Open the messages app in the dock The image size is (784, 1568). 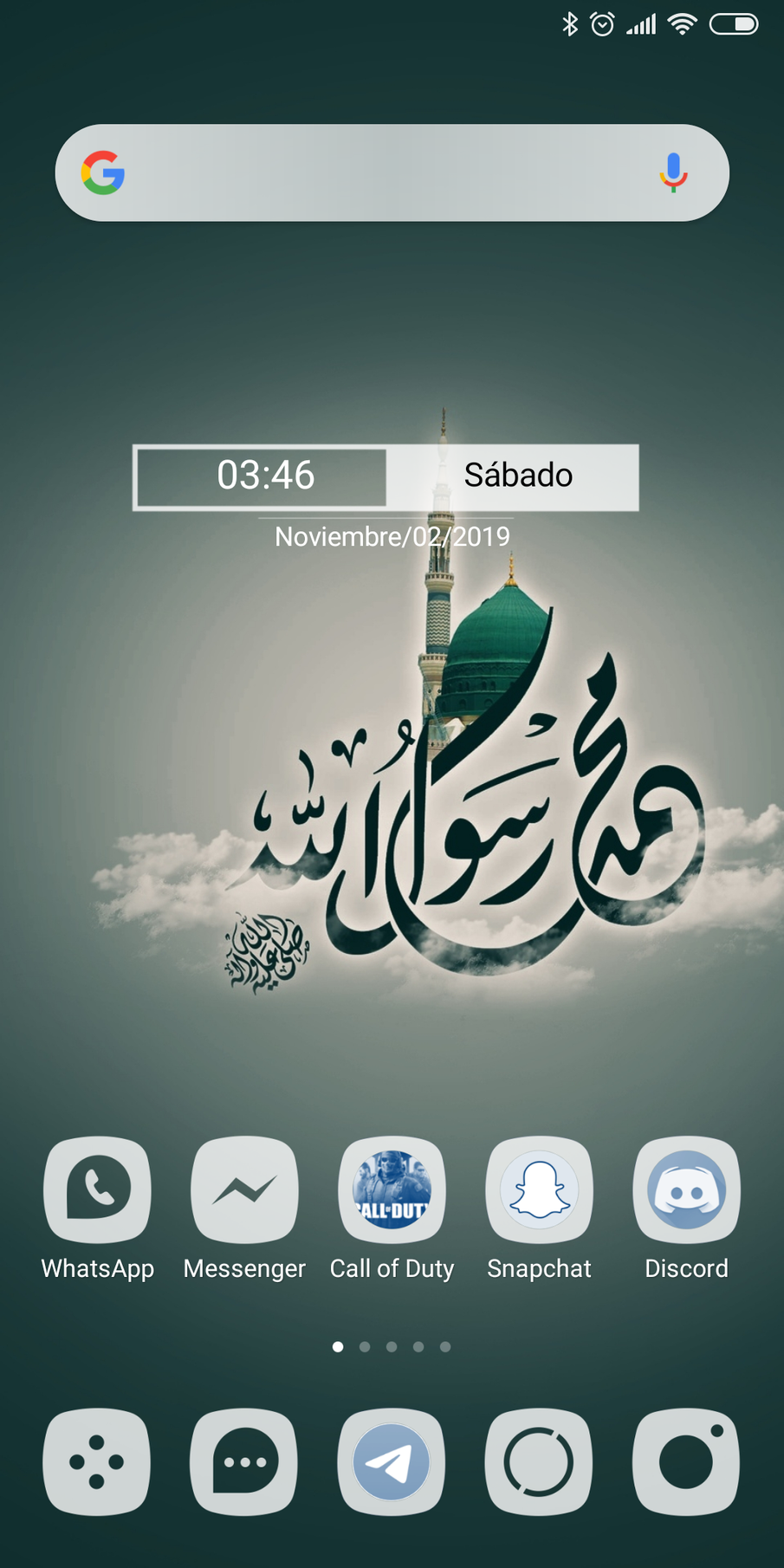[x=244, y=1462]
